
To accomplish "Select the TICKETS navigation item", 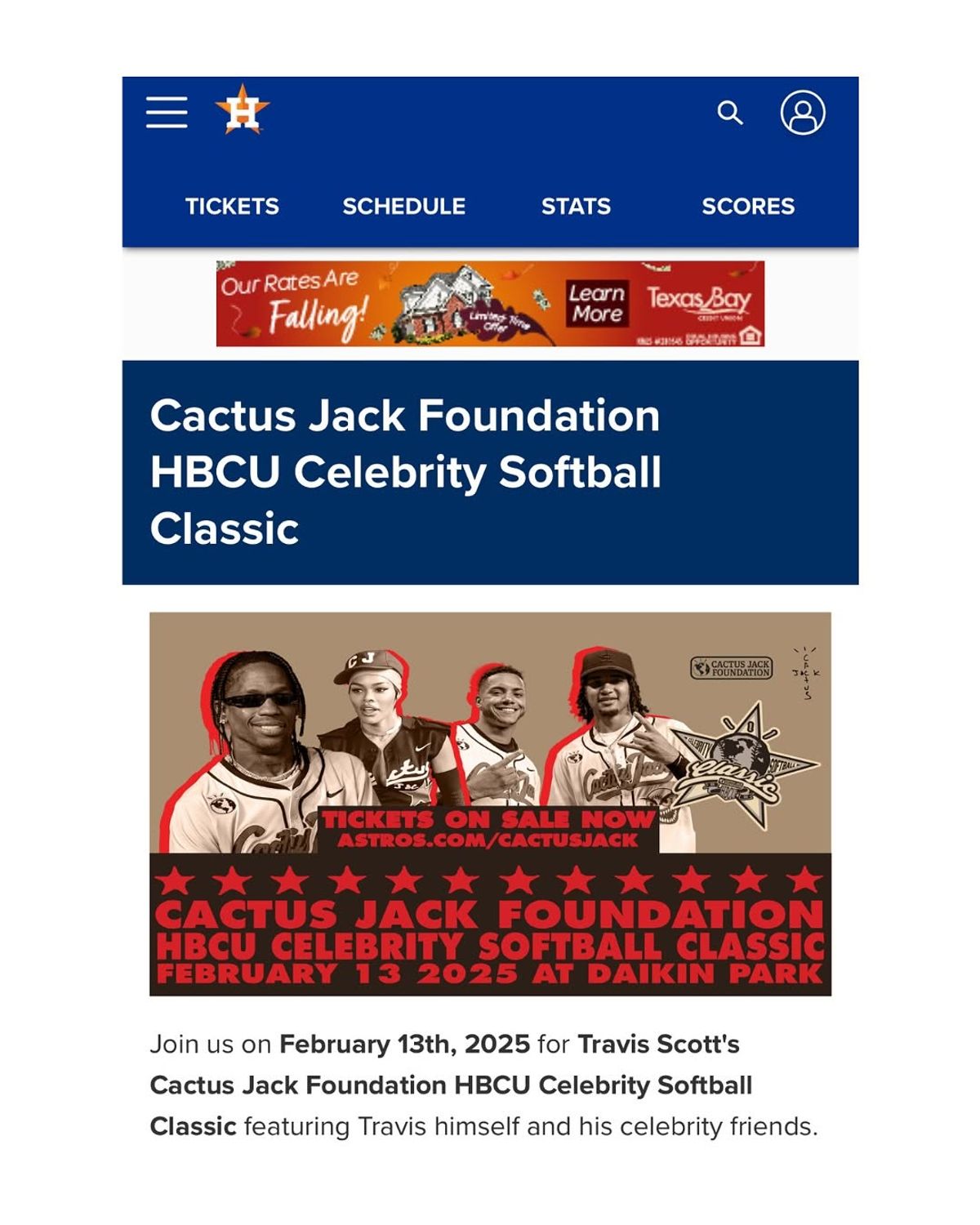I will point(231,207).
